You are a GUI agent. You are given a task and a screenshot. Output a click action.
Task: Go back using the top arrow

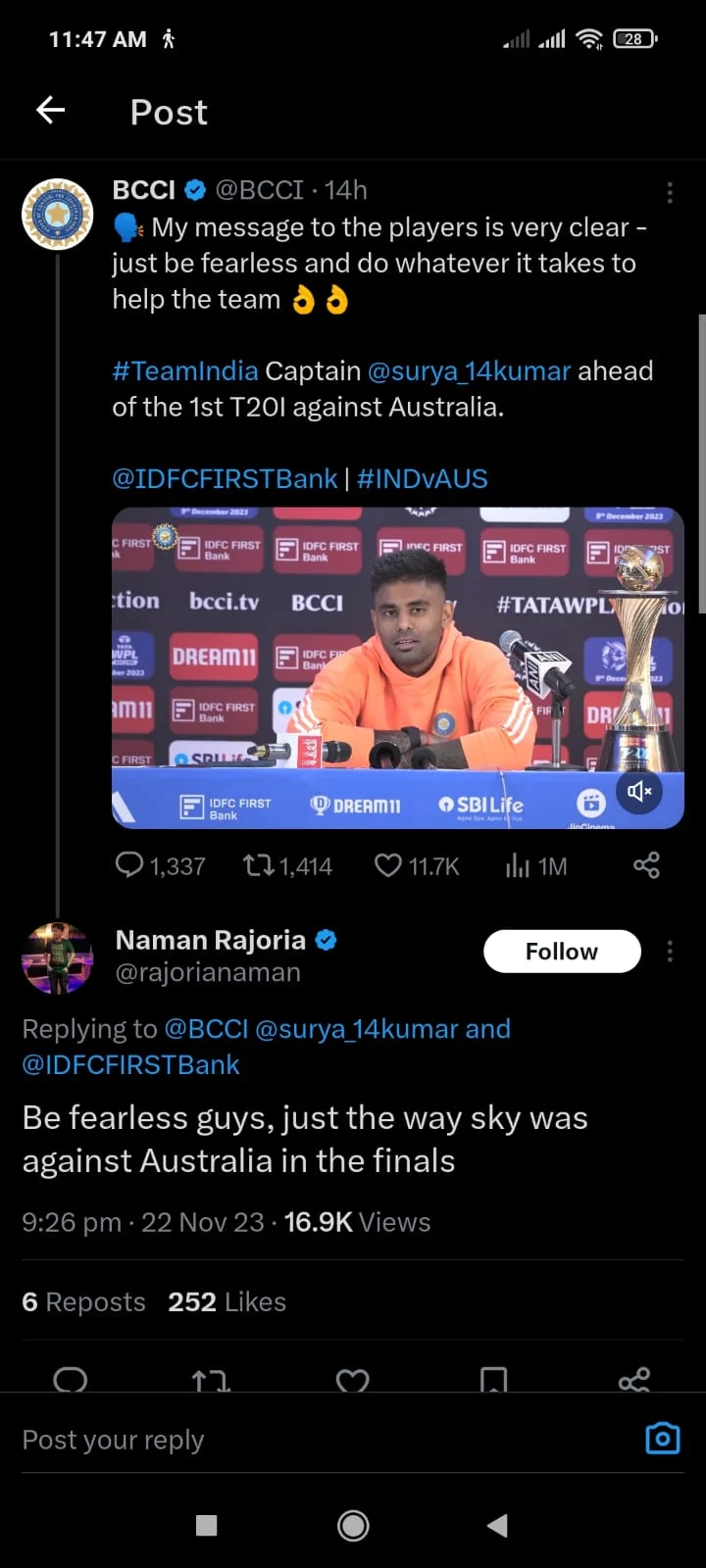pyautogui.click(x=50, y=111)
